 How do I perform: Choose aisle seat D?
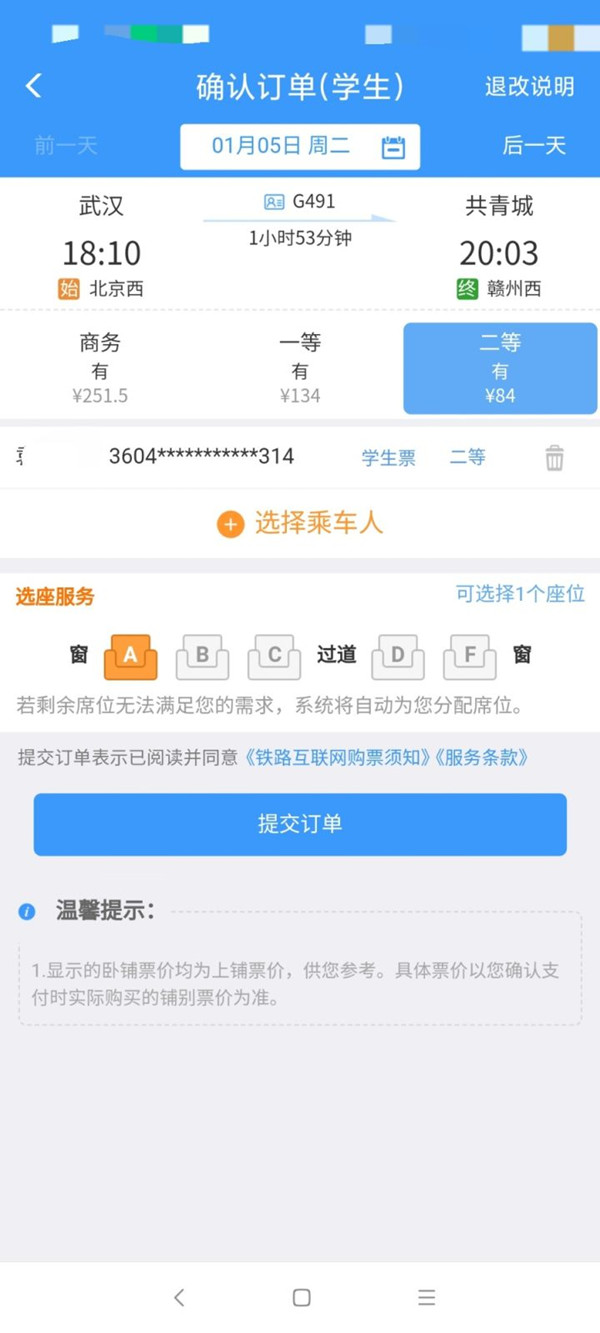coord(397,656)
